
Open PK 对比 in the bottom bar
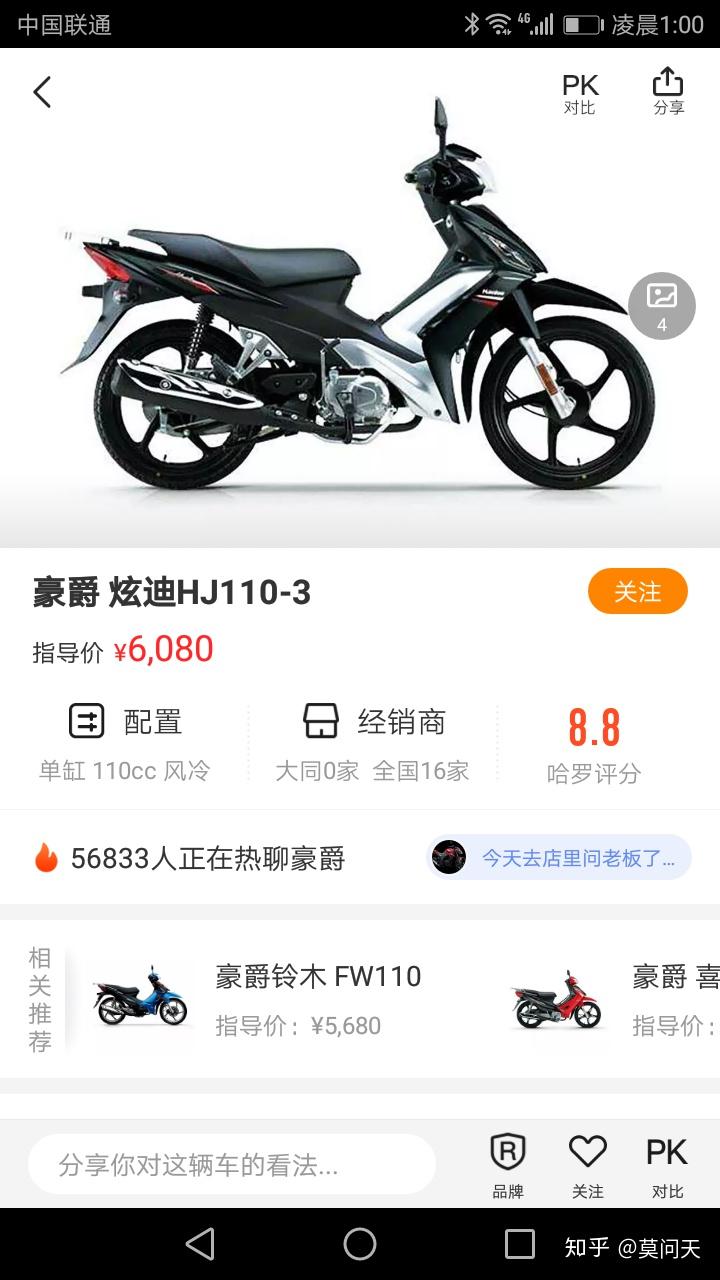667,1164
